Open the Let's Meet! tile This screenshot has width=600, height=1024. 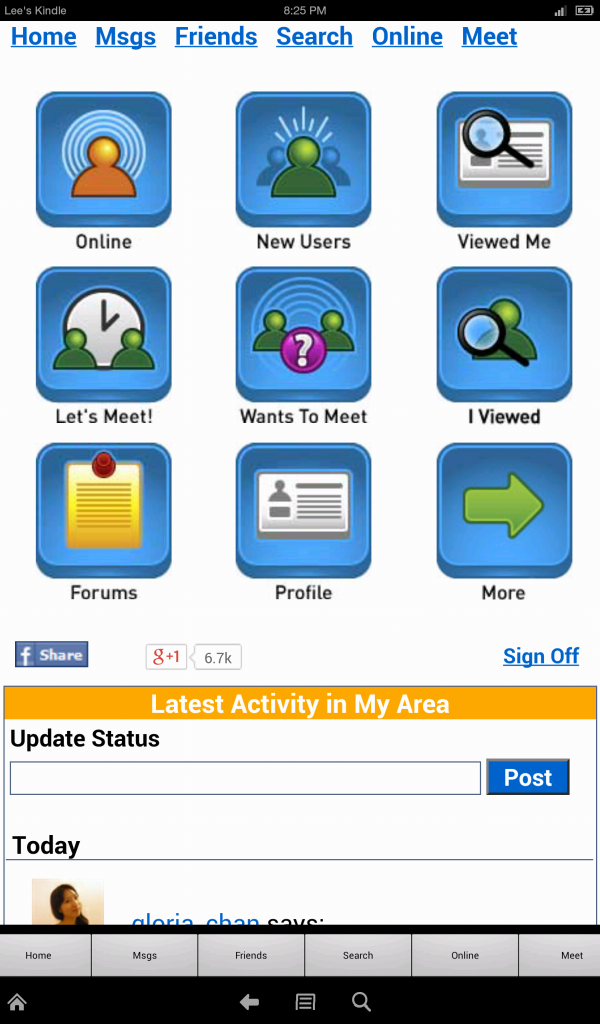(103, 335)
